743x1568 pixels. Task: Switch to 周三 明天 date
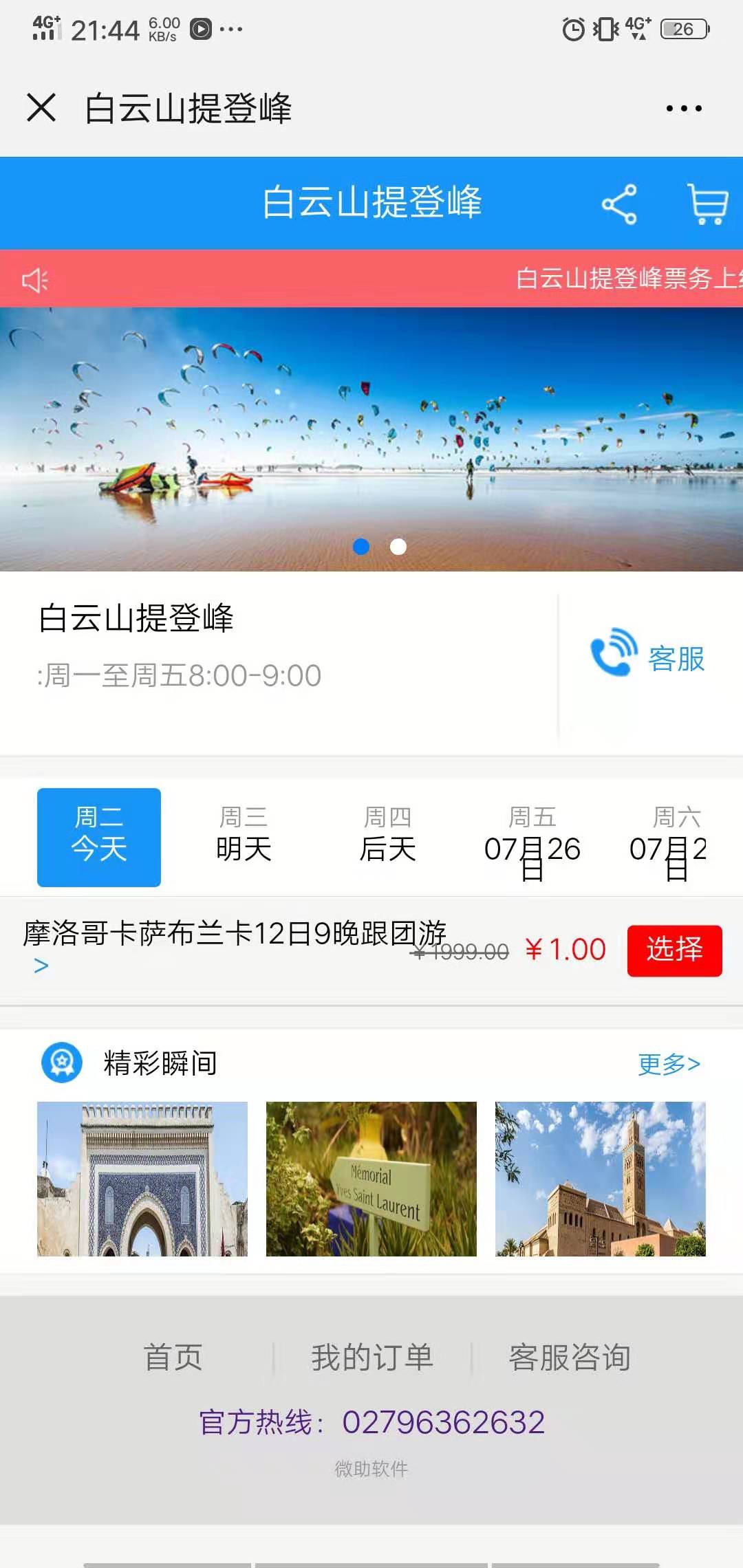(x=244, y=836)
